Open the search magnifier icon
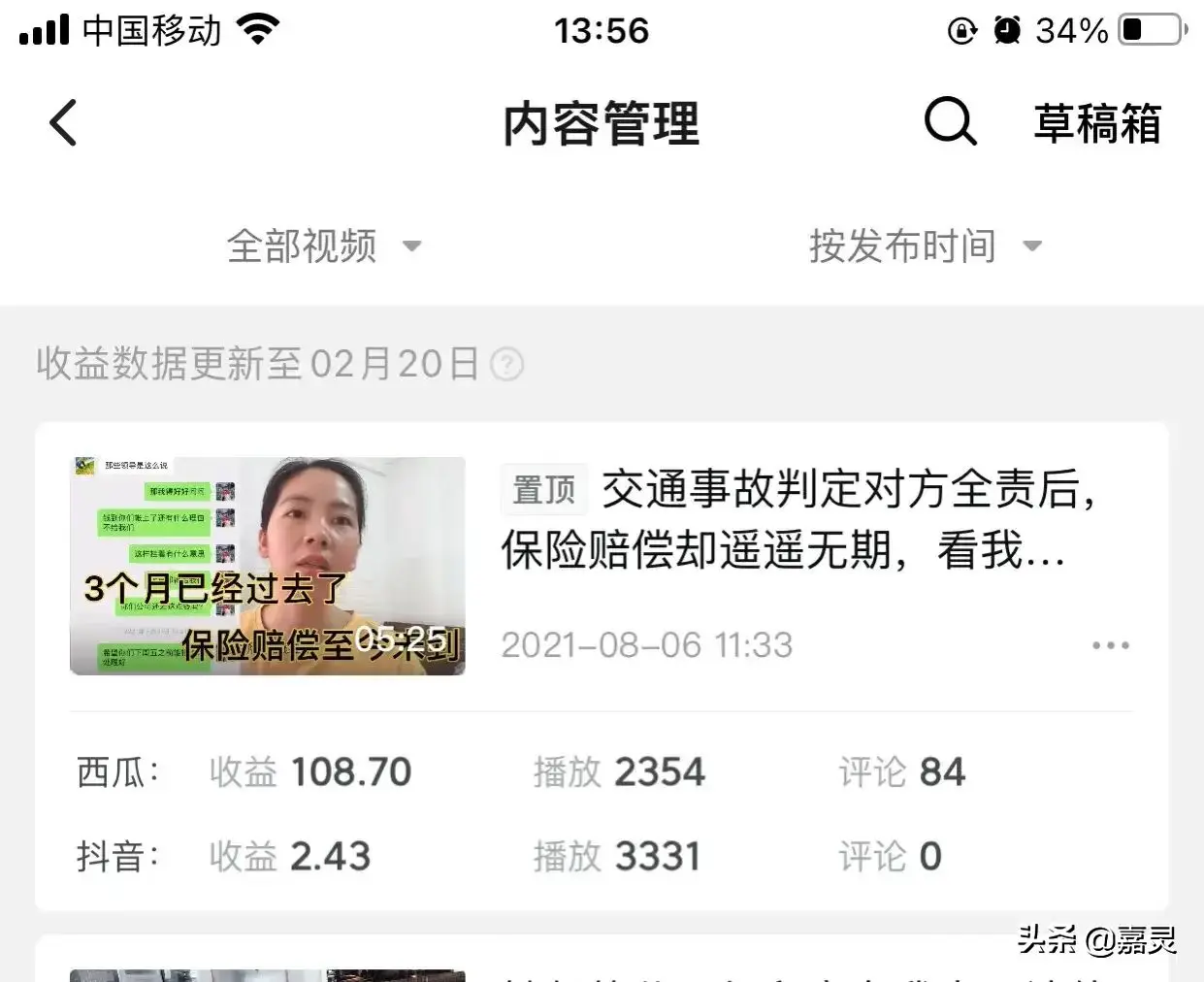The height and width of the screenshot is (982, 1204). click(949, 122)
